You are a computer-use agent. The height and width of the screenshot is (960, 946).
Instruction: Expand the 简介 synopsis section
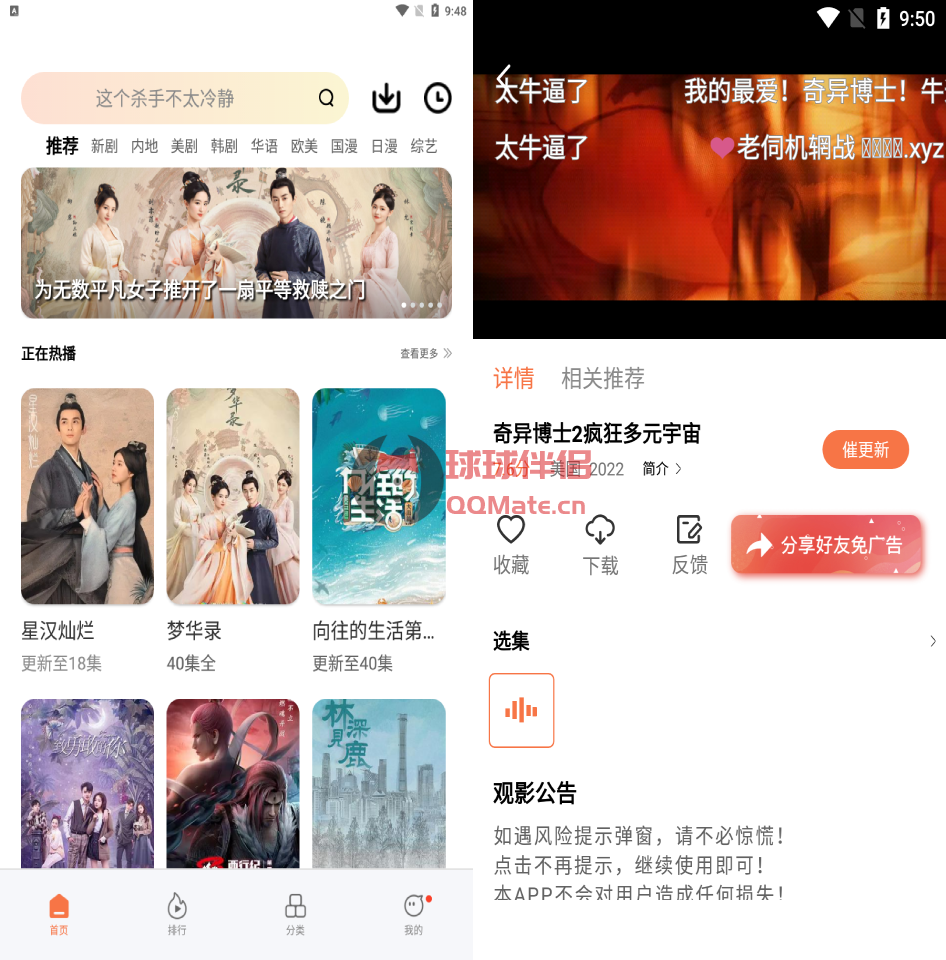pyautogui.click(x=660, y=468)
